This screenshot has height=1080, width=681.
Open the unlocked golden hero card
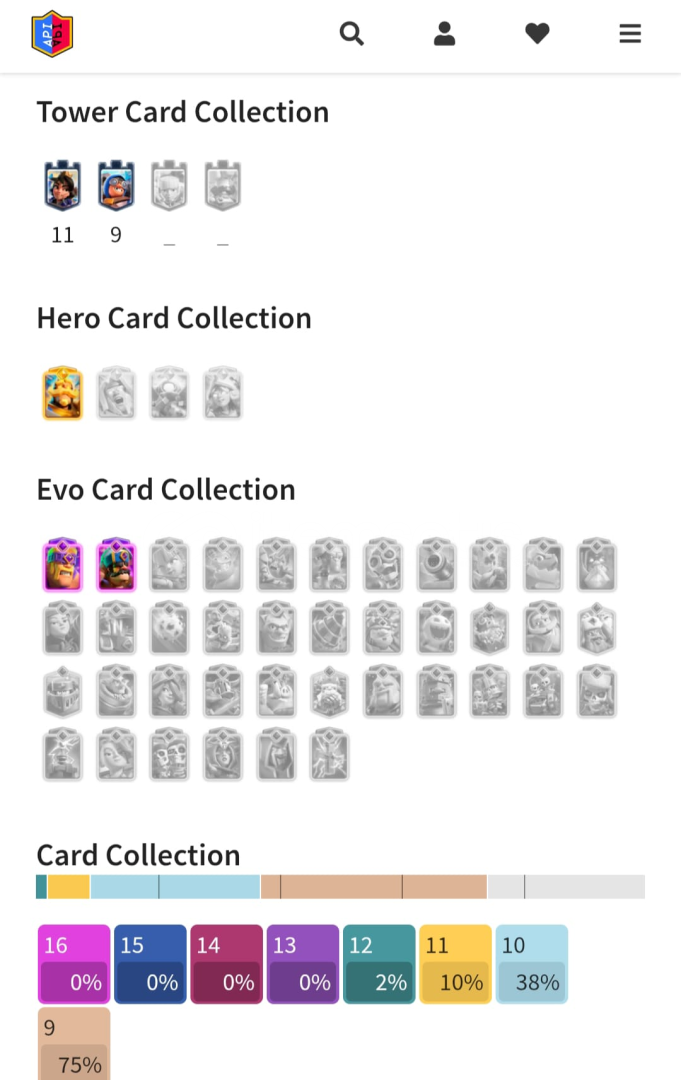(62, 393)
